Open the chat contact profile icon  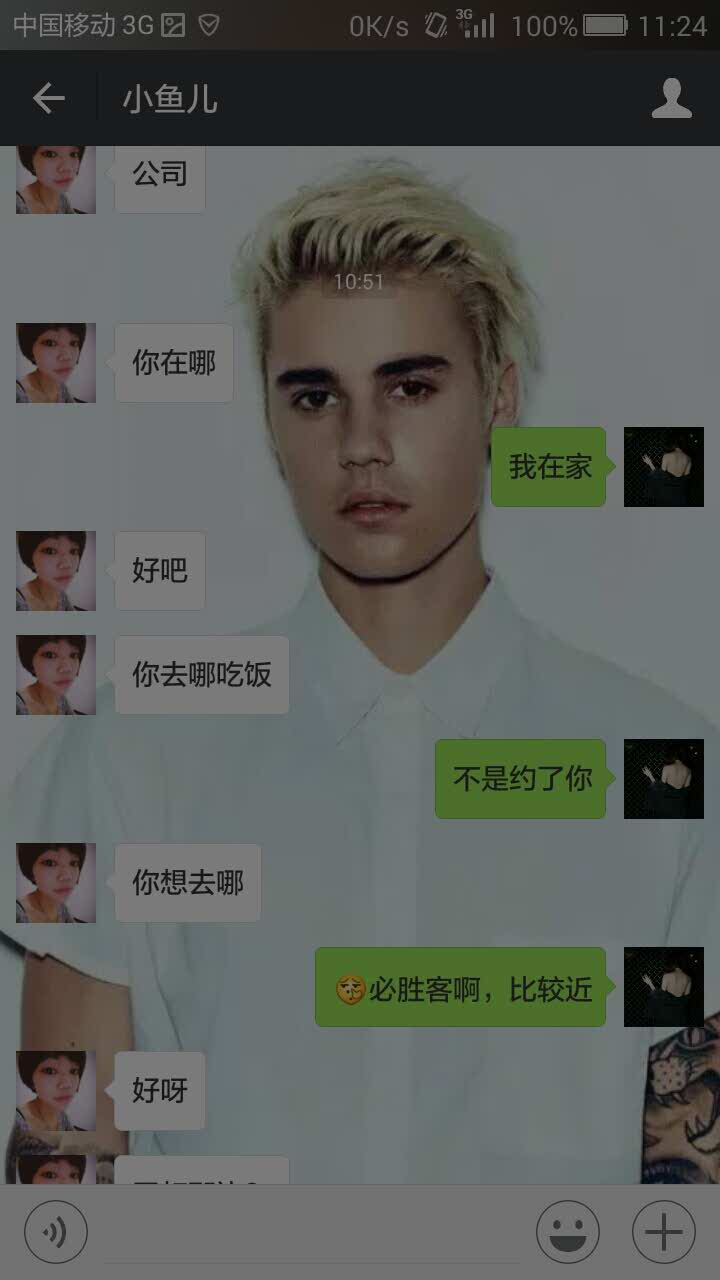tap(671, 98)
